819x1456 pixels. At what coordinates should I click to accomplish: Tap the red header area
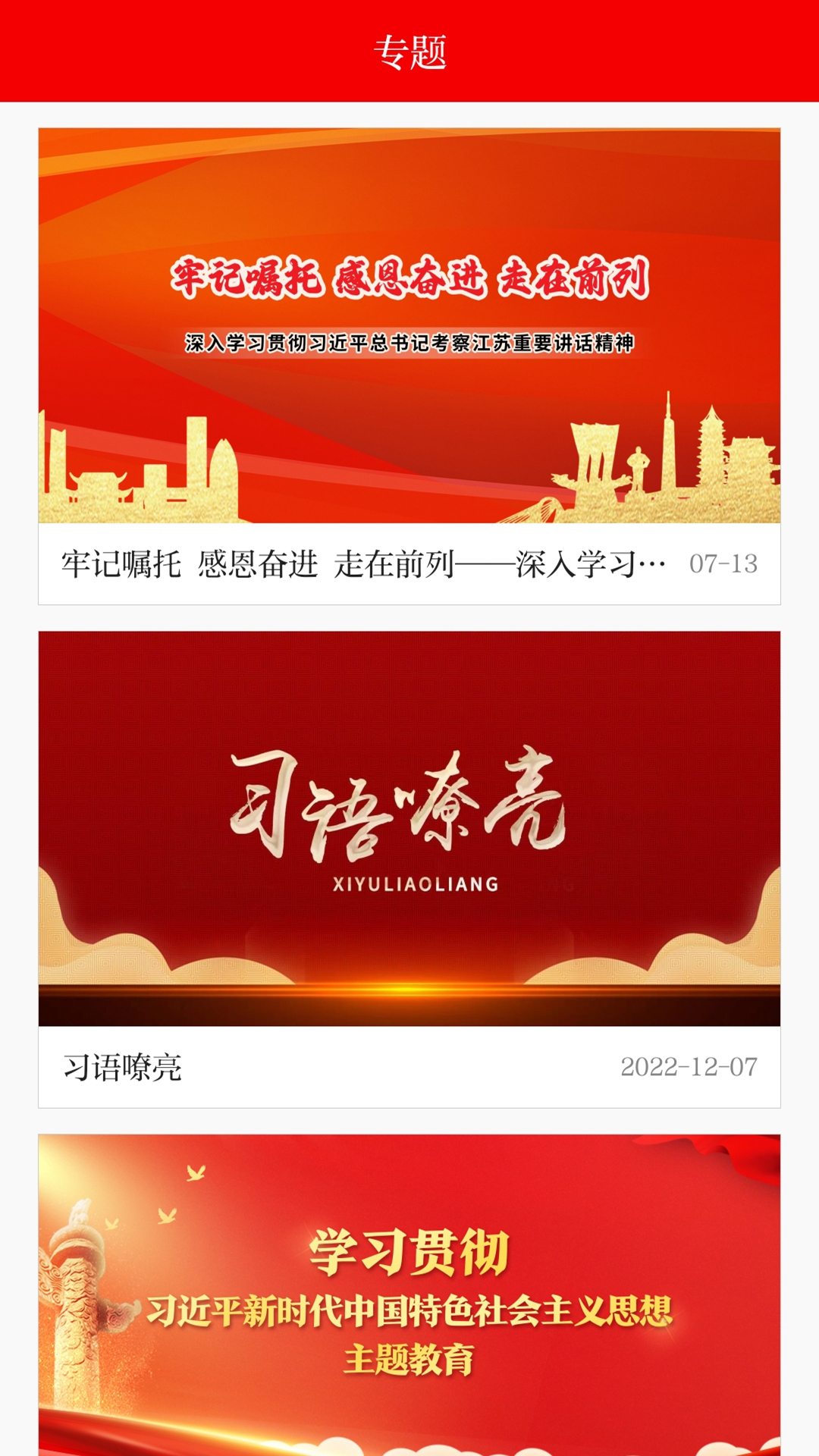coord(409,47)
